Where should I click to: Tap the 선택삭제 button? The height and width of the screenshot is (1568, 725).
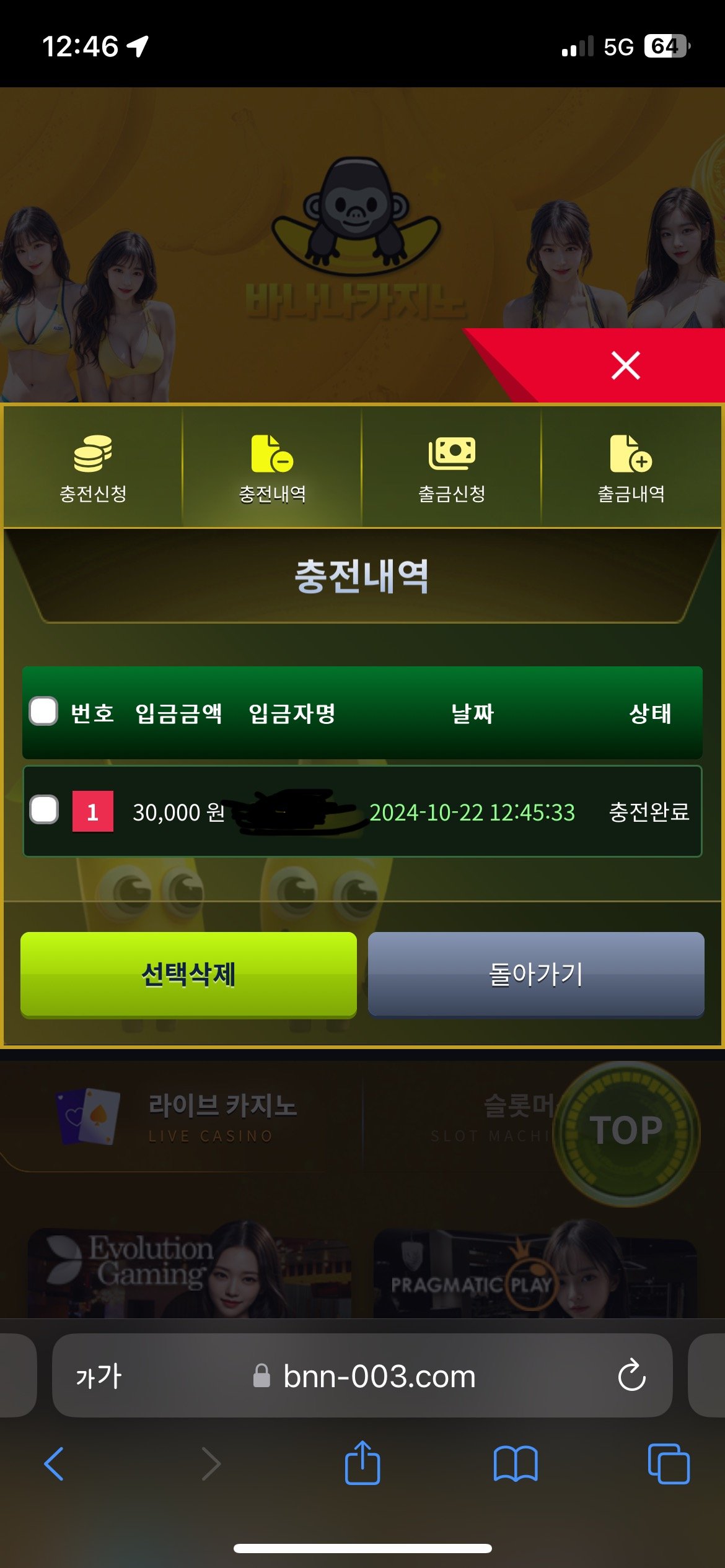coord(188,974)
